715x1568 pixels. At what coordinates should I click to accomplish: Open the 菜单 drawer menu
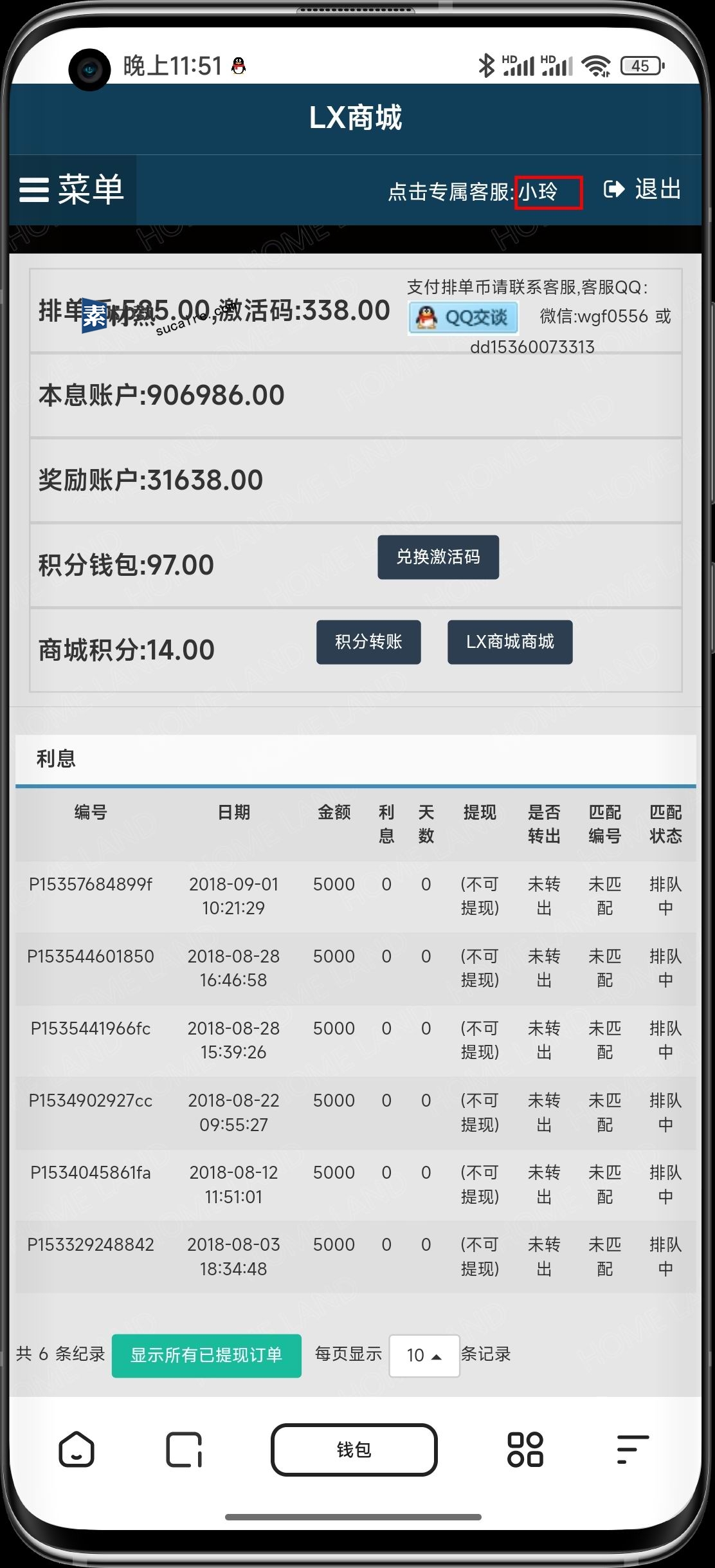pyautogui.click(x=72, y=190)
